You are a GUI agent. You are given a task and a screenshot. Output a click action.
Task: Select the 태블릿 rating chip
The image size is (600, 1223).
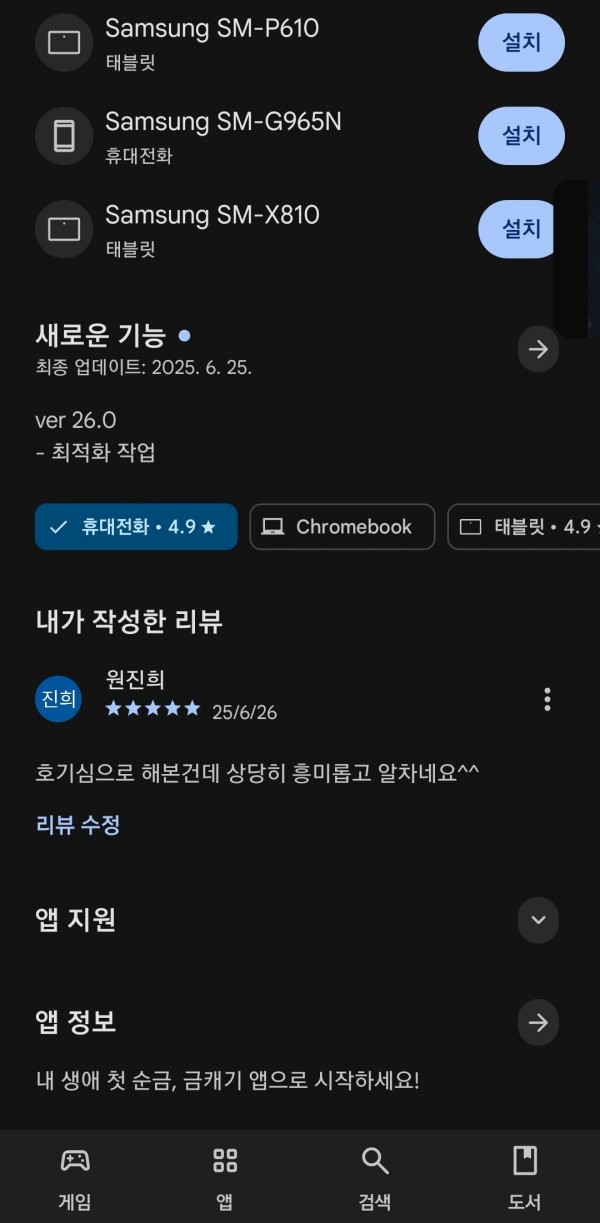[524, 527]
